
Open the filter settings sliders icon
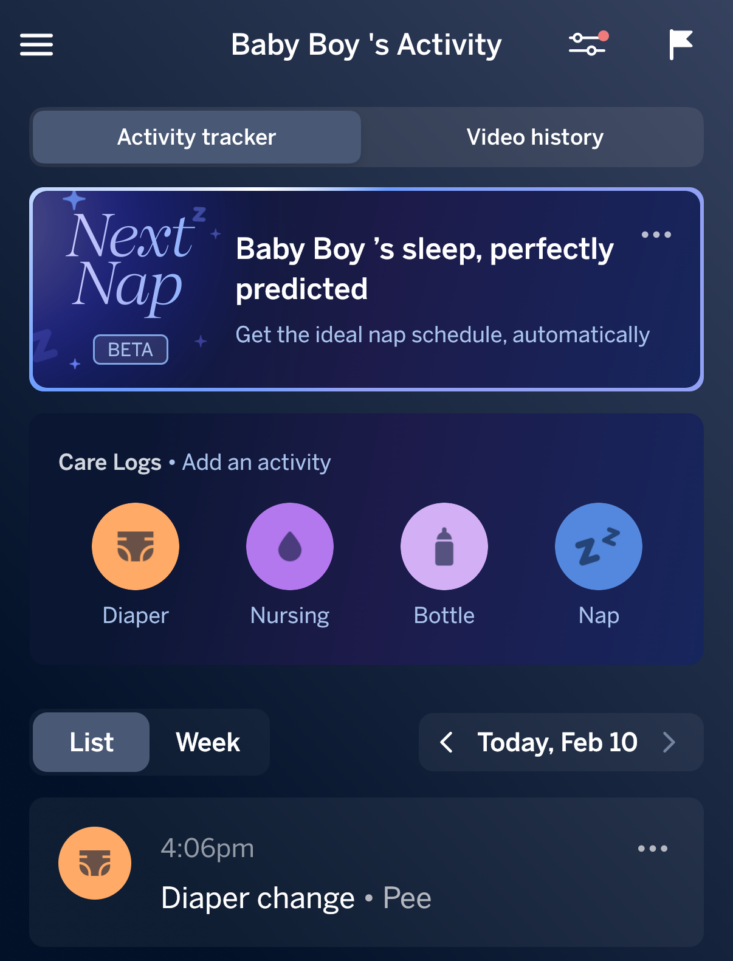coord(587,45)
